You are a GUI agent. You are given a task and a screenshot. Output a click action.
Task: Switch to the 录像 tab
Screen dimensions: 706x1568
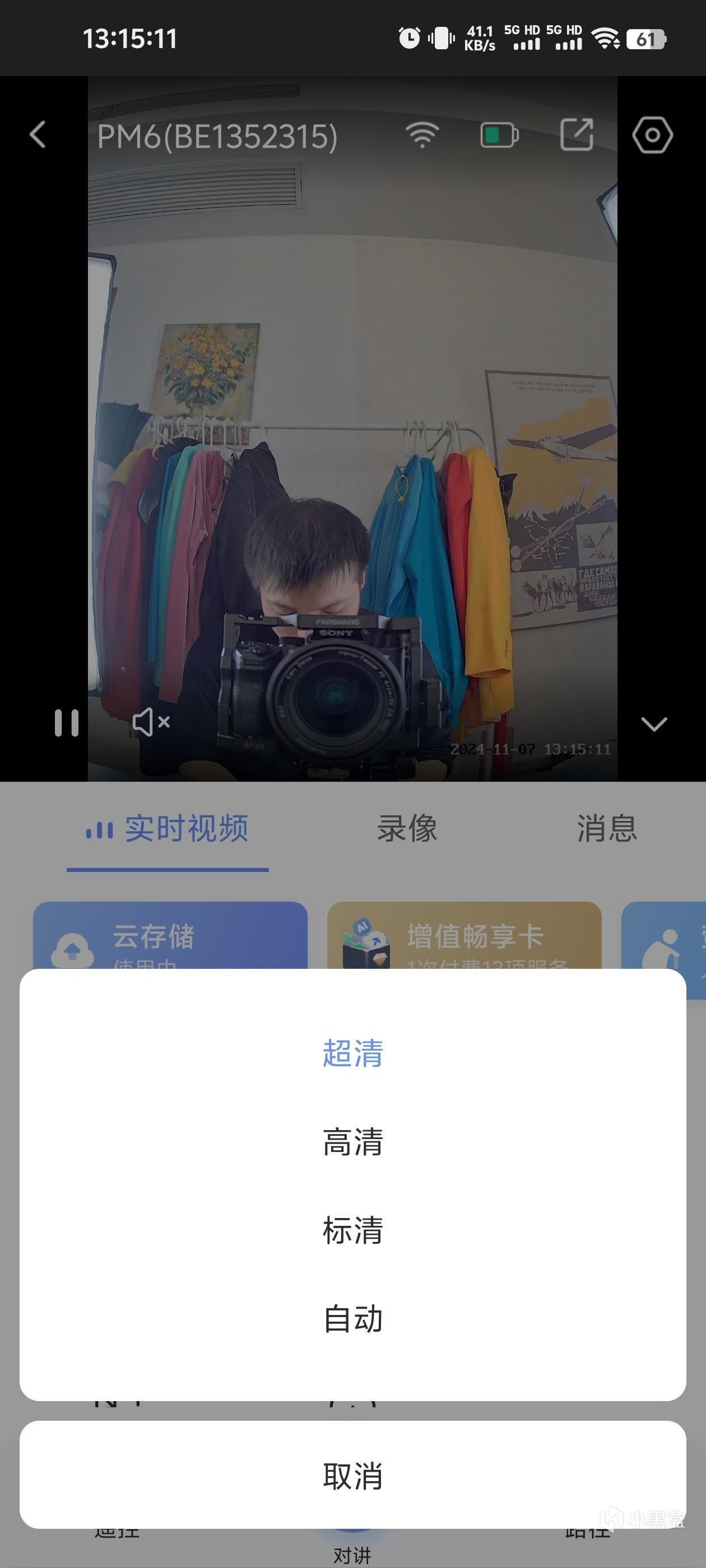coord(407,828)
